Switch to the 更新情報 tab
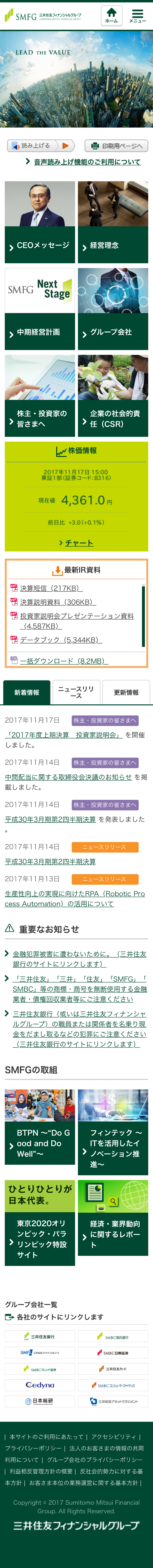 pos(126,692)
